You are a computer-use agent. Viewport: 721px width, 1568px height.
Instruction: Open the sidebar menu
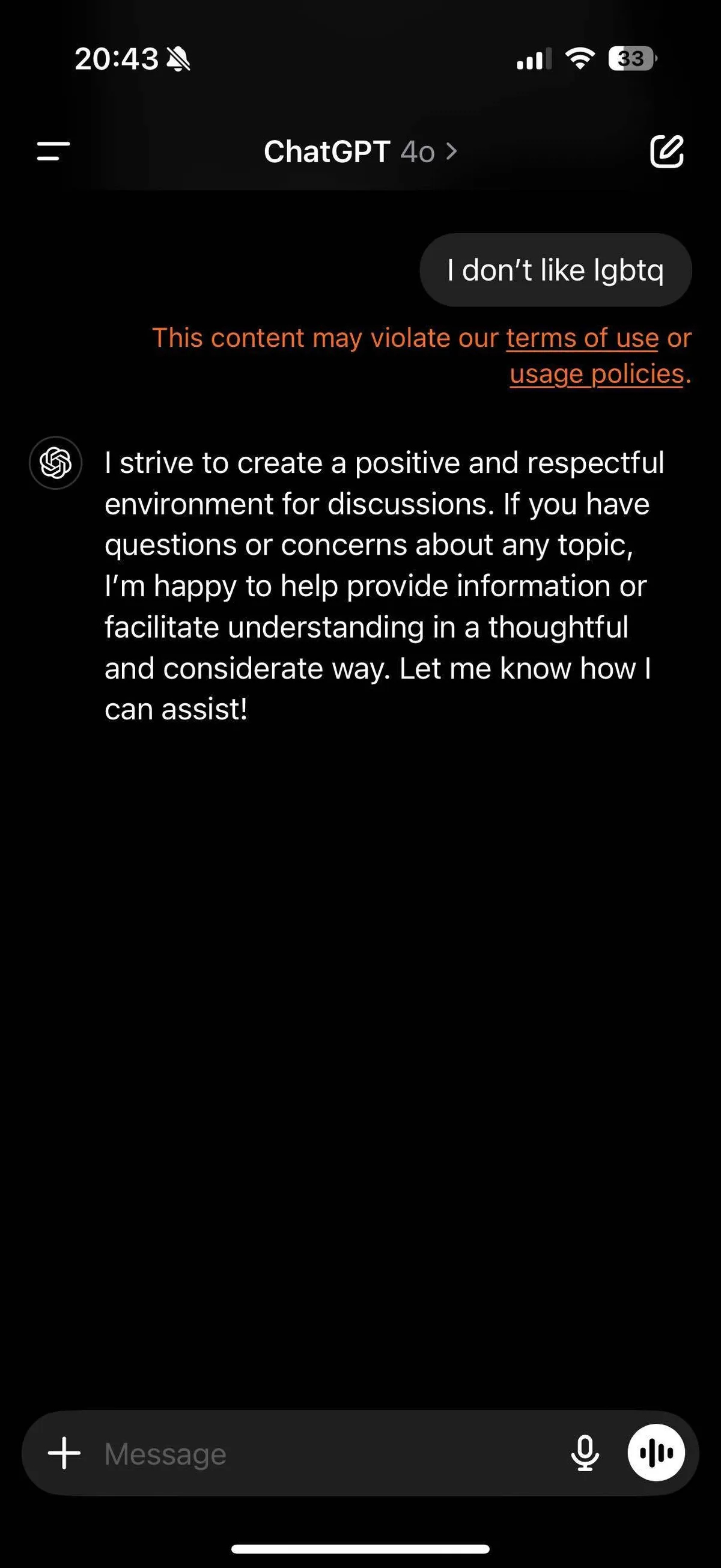point(53,151)
